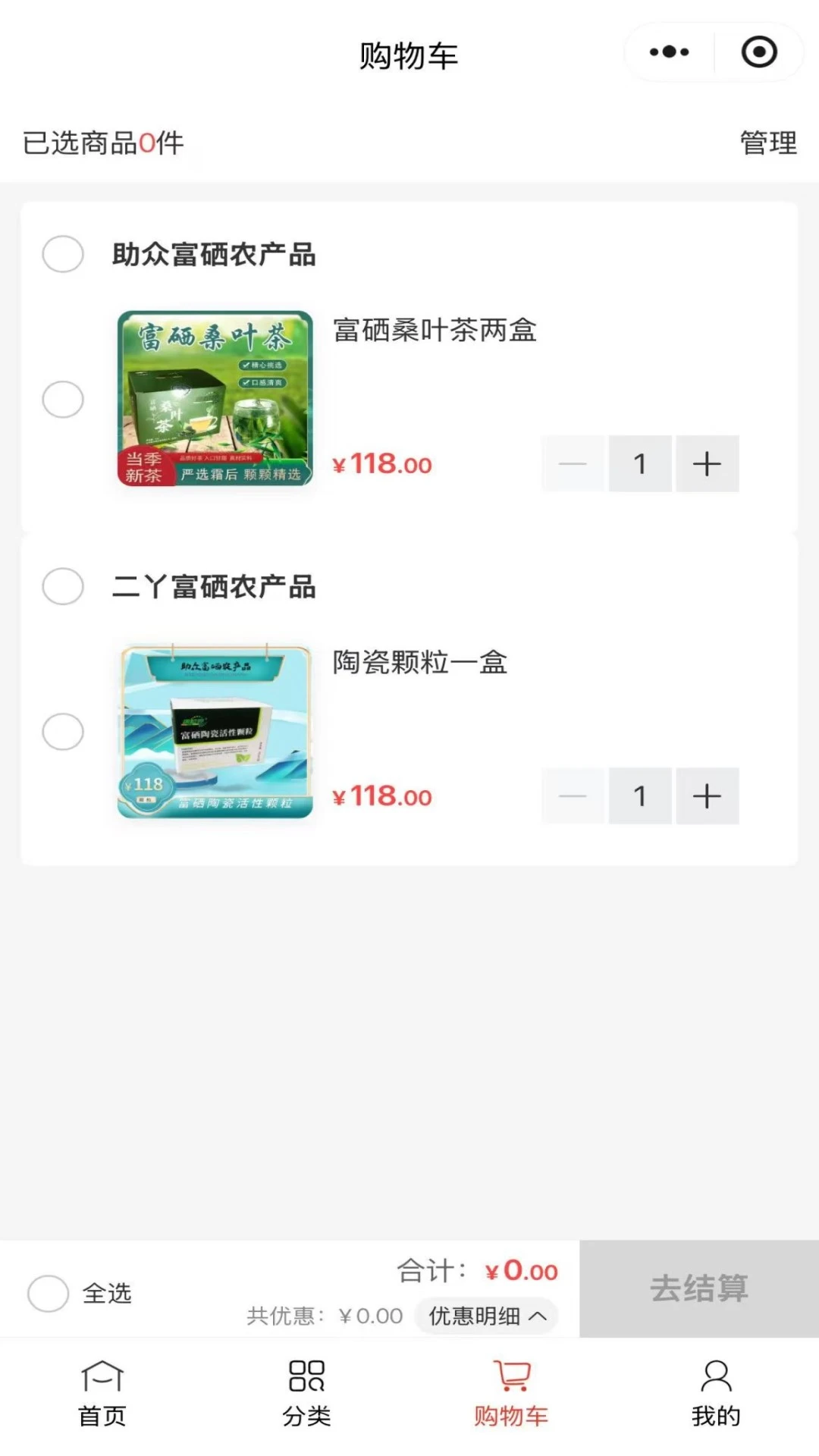
Task: Tap the plus icon for 陶瓷颗粒一盒
Action: click(x=706, y=796)
